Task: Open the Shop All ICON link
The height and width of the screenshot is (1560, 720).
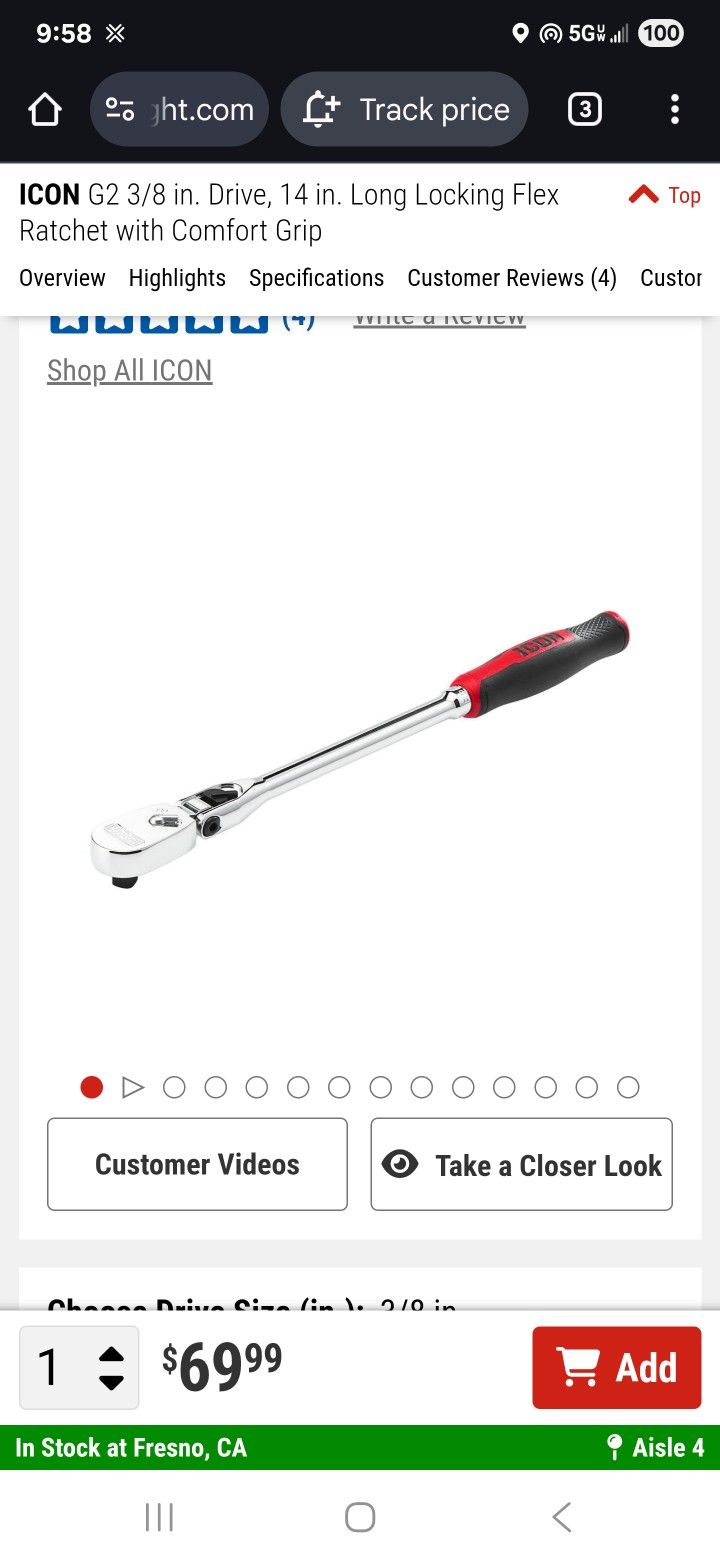Action: tap(130, 371)
